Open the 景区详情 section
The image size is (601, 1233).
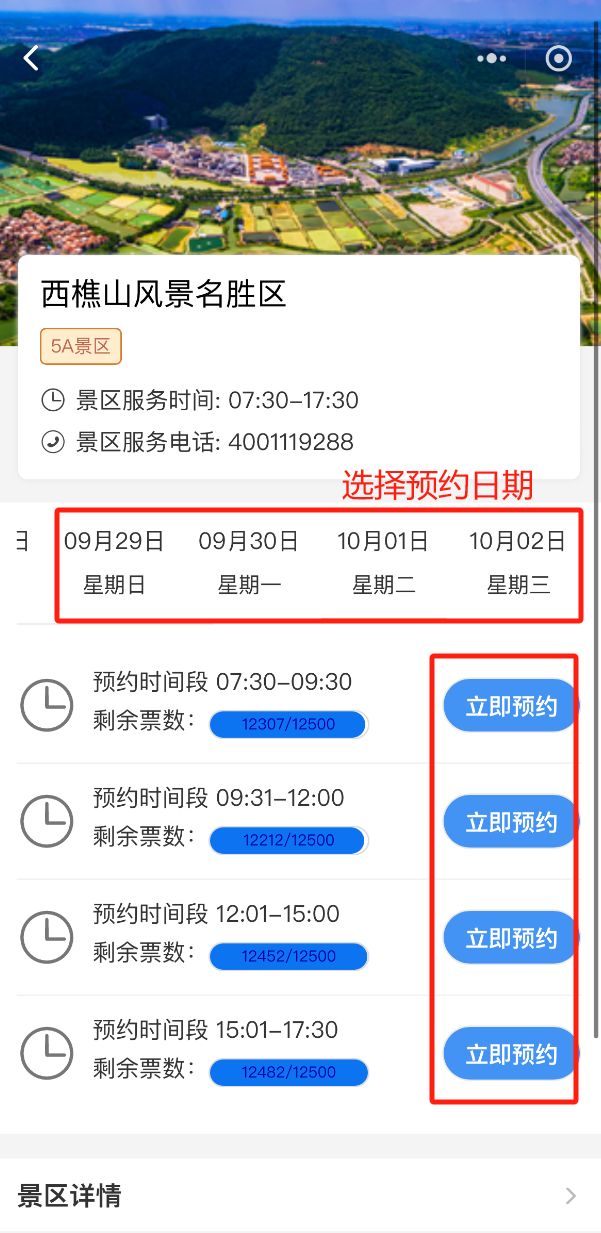300,1196
